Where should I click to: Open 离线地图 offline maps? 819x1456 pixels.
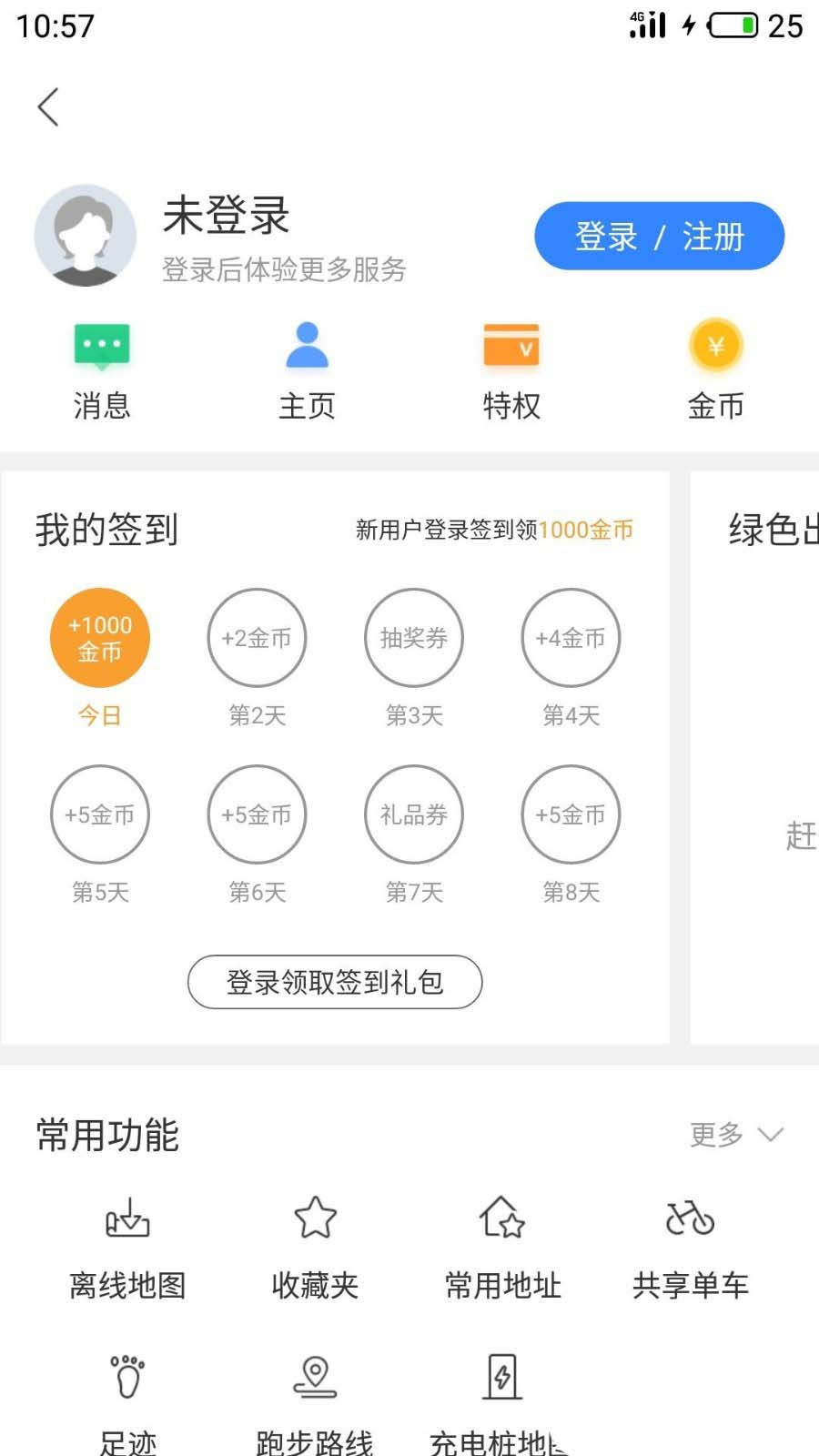(127, 1248)
